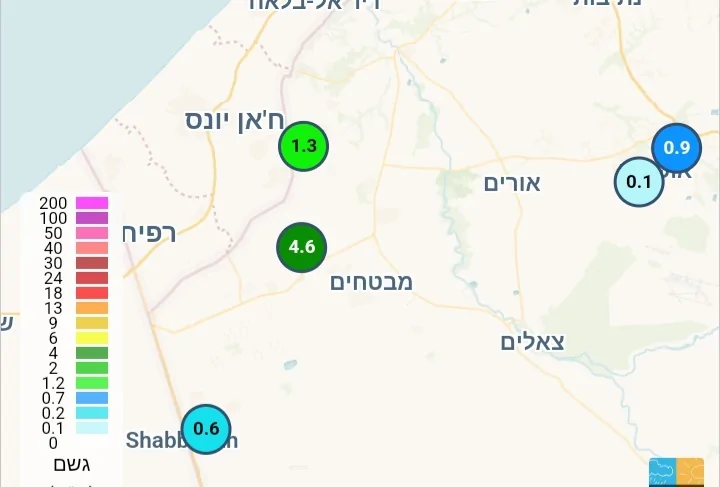Select the 4.6 rain station marker

click(302, 247)
